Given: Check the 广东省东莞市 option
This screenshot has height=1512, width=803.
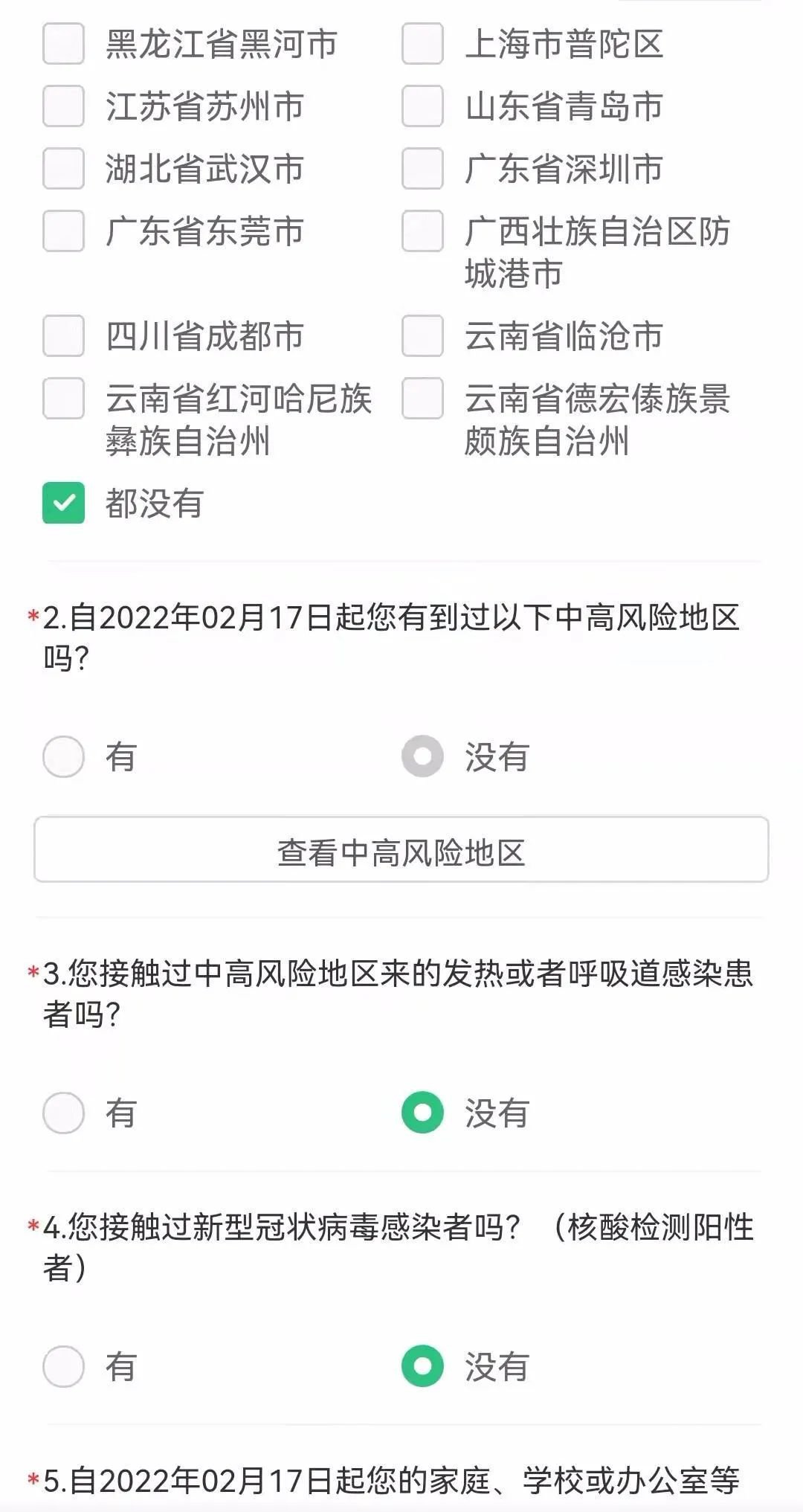Looking at the screenshot, I should [x=63, y=231].
